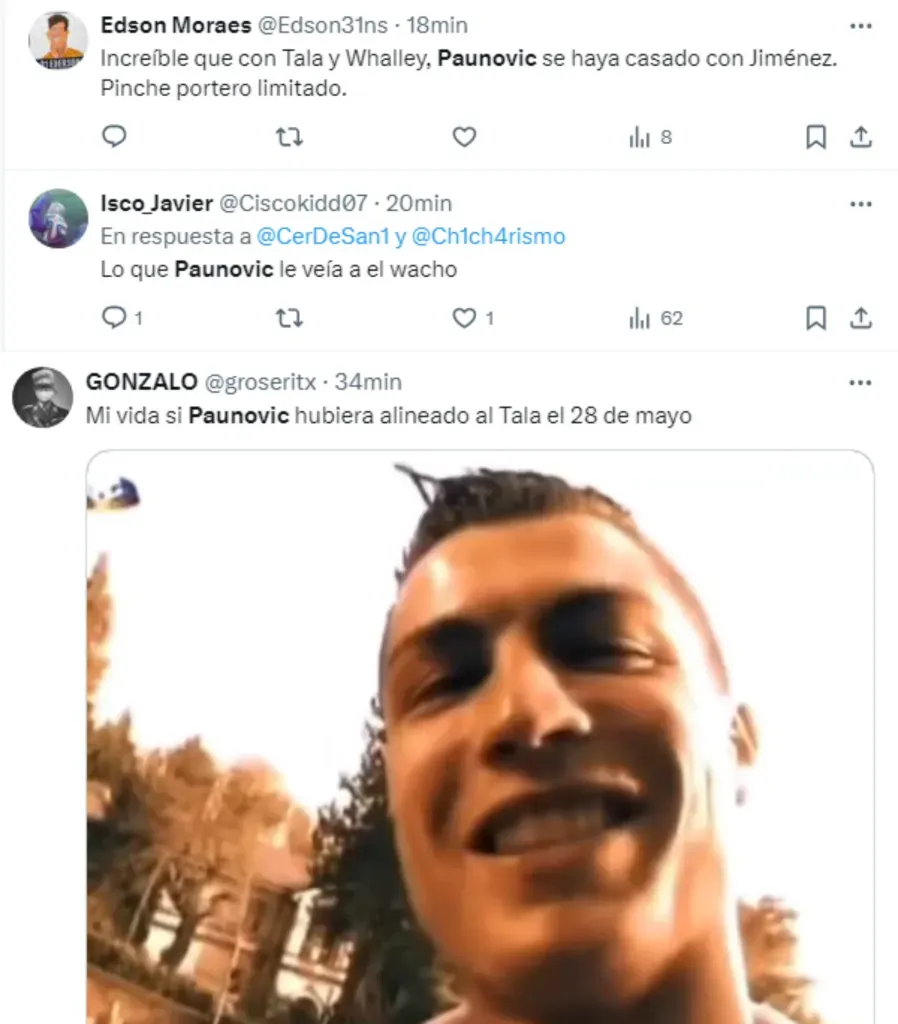Open GONZALO's profile avatar
The height and width of the screenshot is (1024, 898).
pyautogui.click(x=43, y=397)
